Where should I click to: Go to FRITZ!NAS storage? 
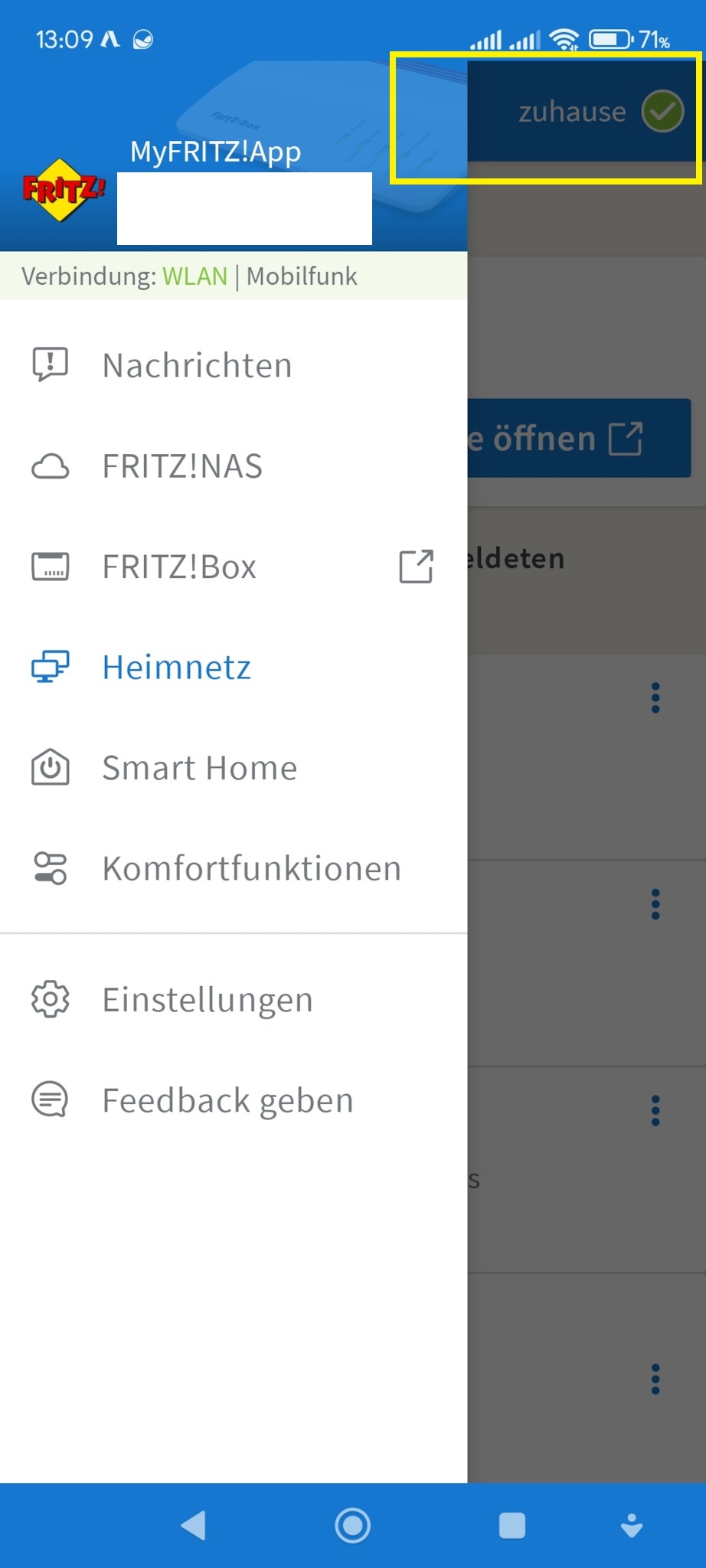pos(182,466)
